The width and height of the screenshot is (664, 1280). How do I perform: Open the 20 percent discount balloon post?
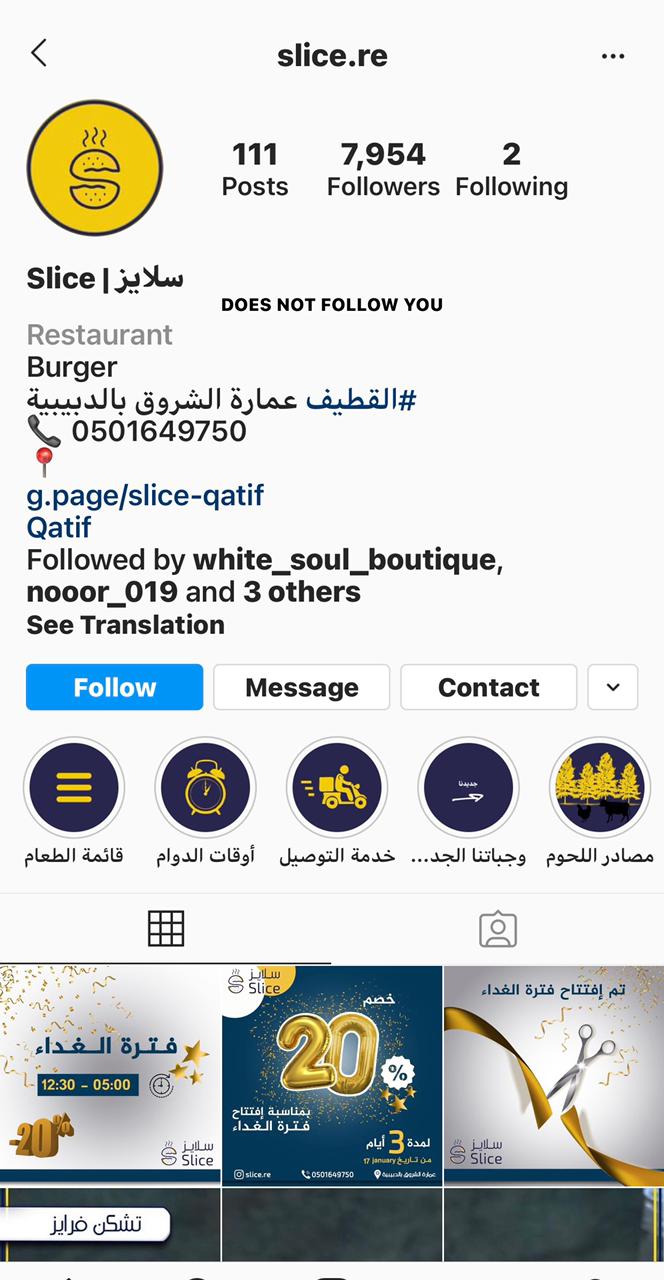331,1074
